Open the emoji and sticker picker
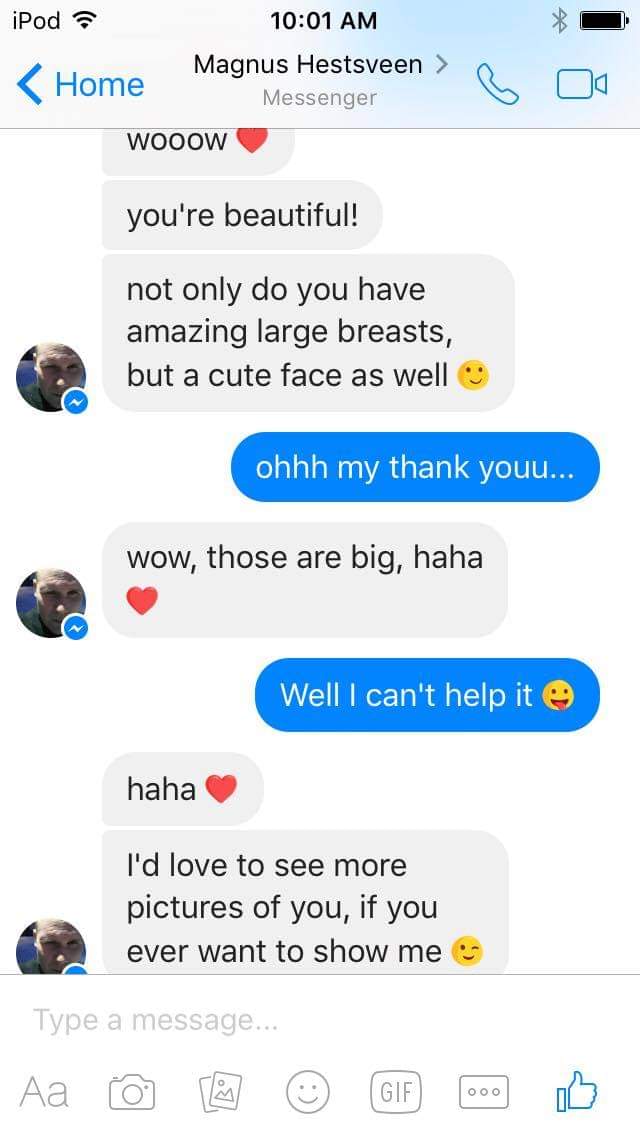Viewport: 640px width, 1136px height. pos(308,1092)
